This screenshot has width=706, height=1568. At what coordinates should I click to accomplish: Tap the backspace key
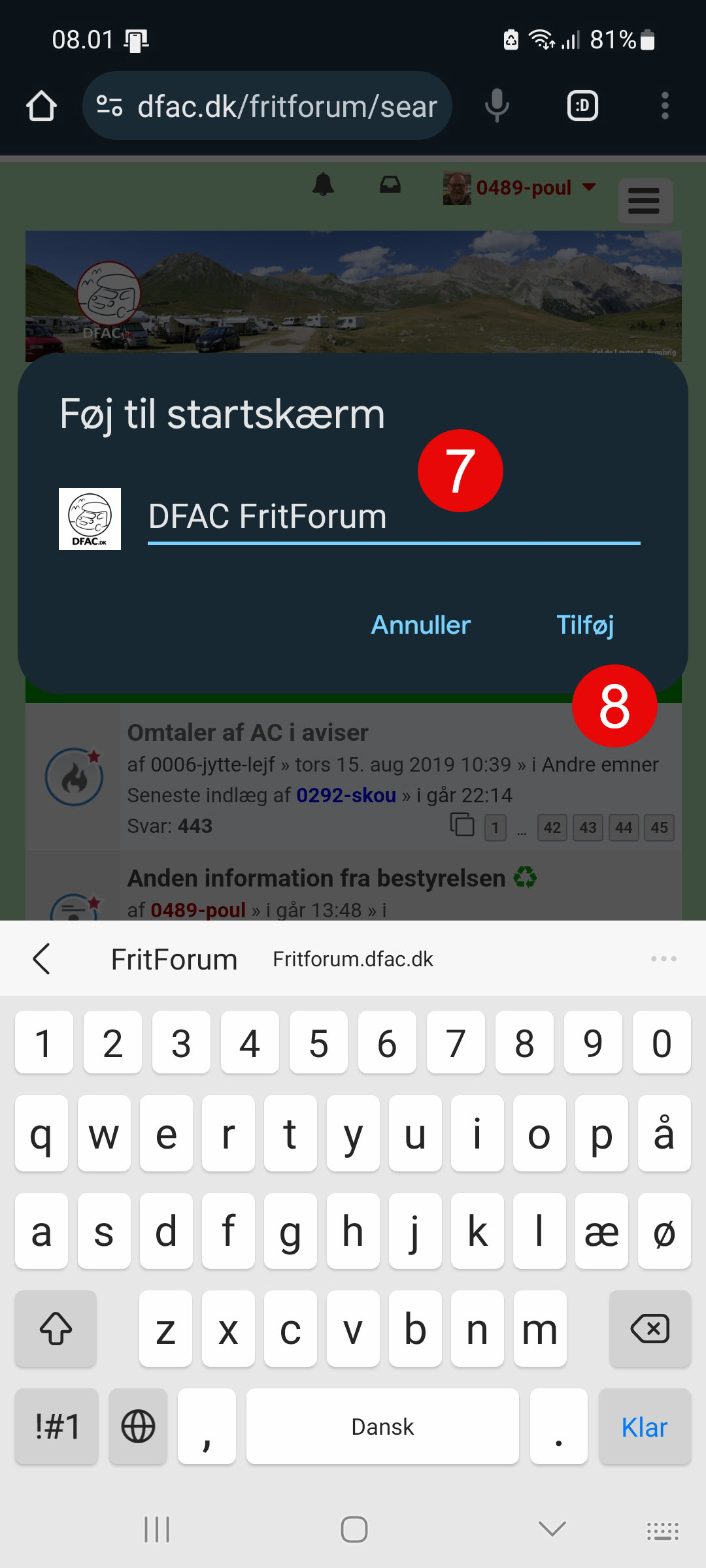pos(650,1328)
